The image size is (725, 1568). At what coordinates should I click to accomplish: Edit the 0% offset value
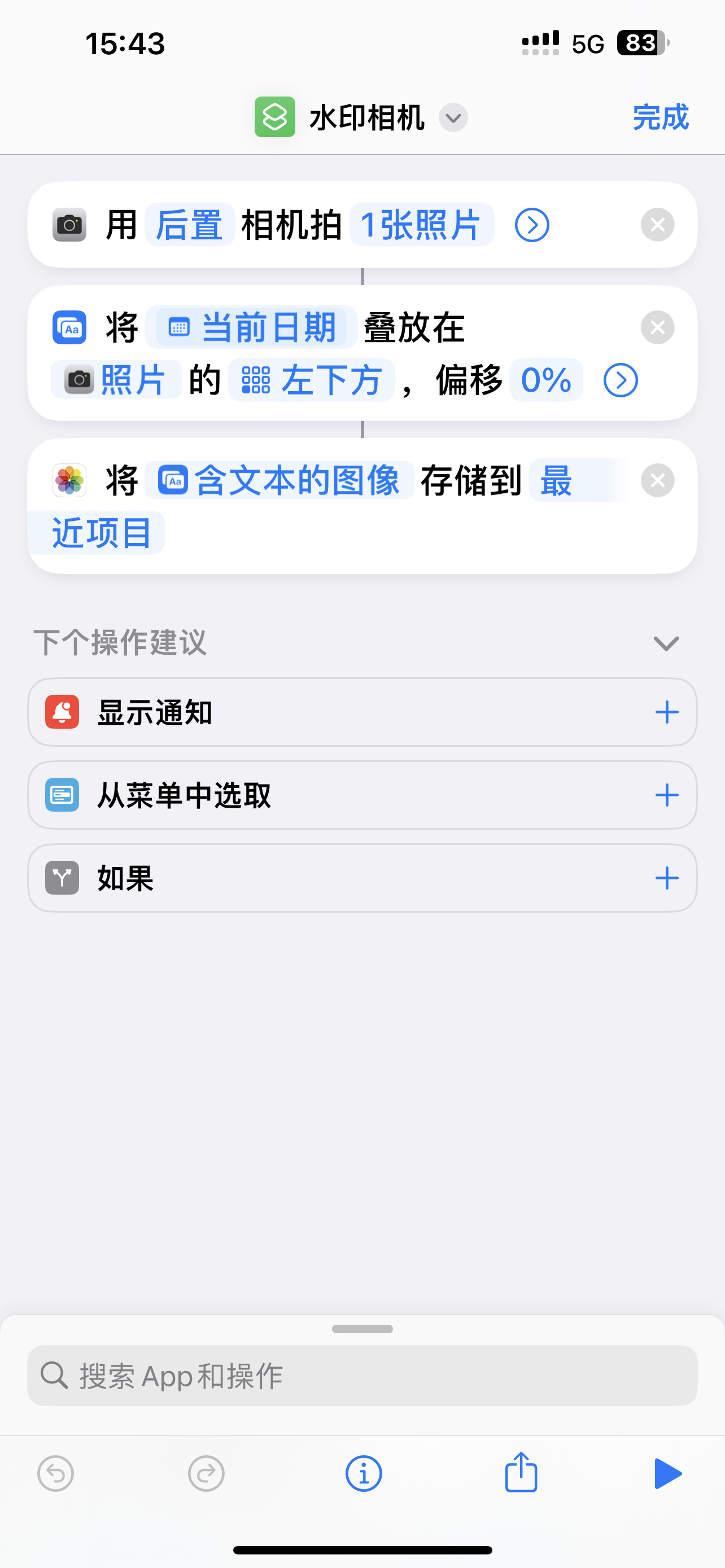(546, 380)
